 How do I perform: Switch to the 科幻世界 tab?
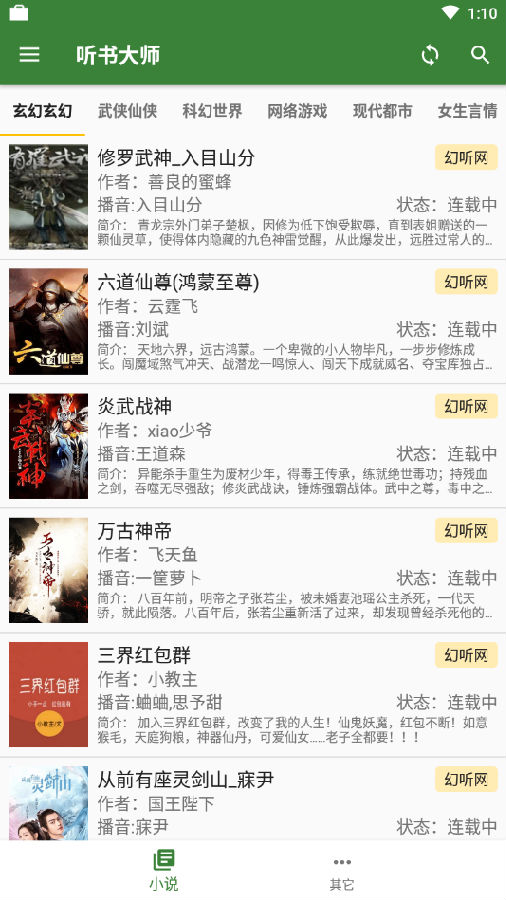coord(212,111)
